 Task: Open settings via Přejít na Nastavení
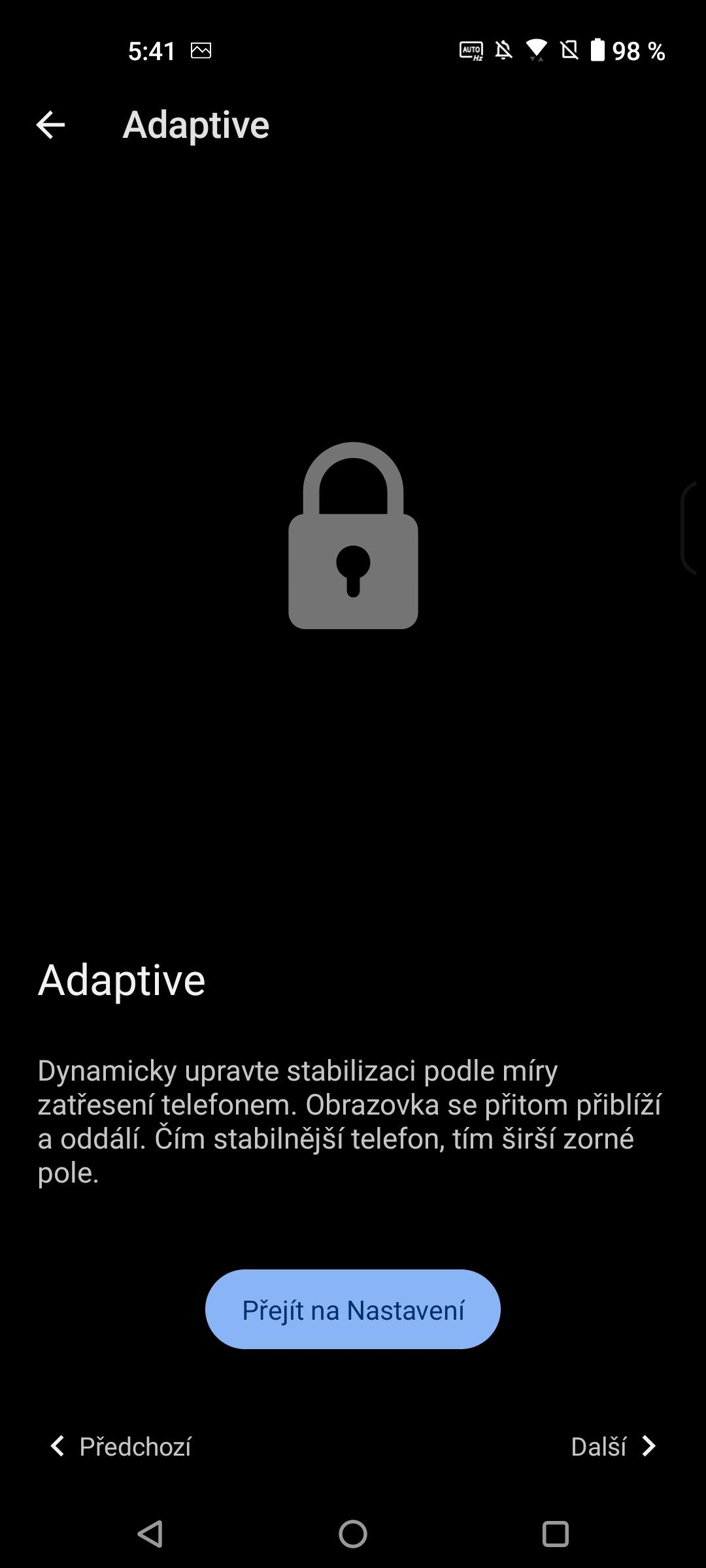tap(353, 1309)
